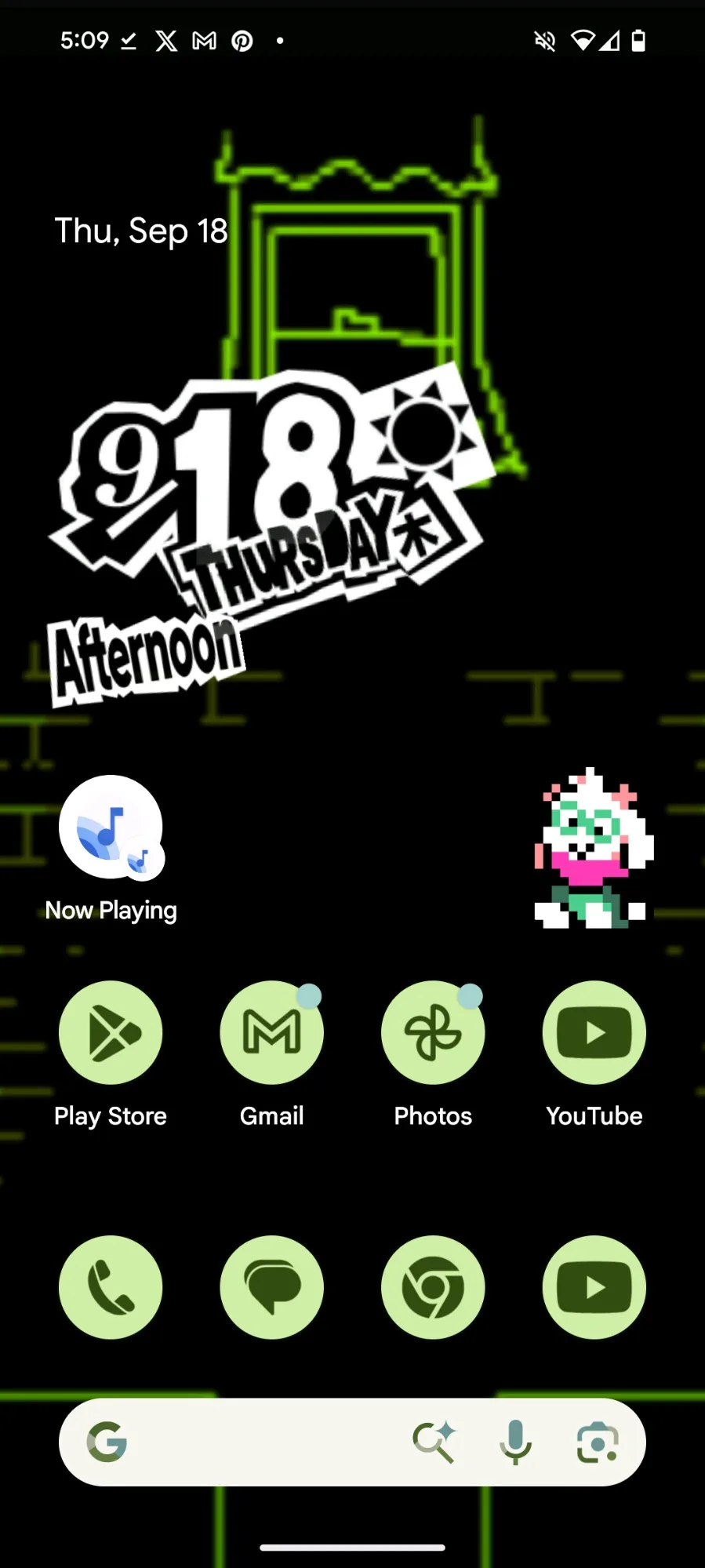Open the Photos app
Screen dimensions: 705x1568
[433, 1032]
